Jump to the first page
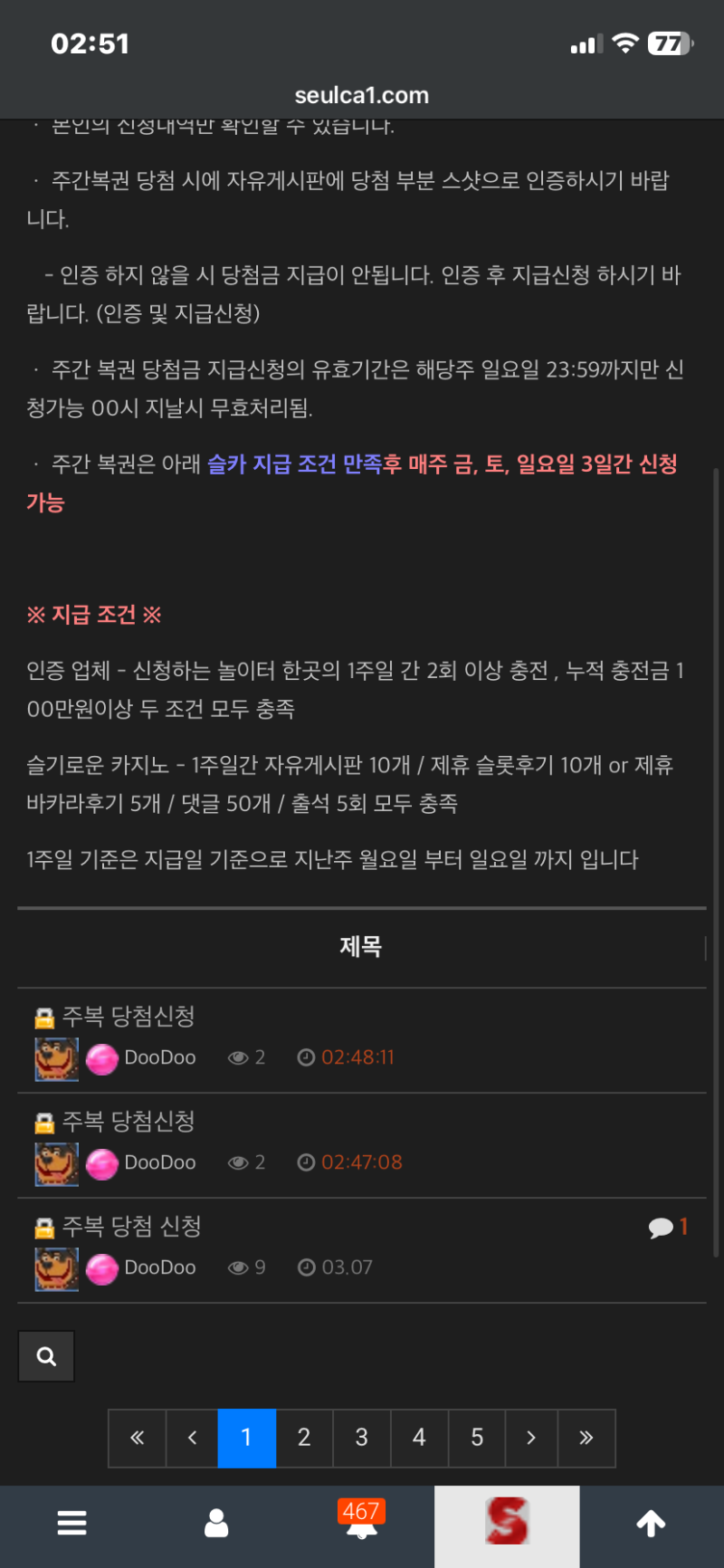 tap(137, 1438)
